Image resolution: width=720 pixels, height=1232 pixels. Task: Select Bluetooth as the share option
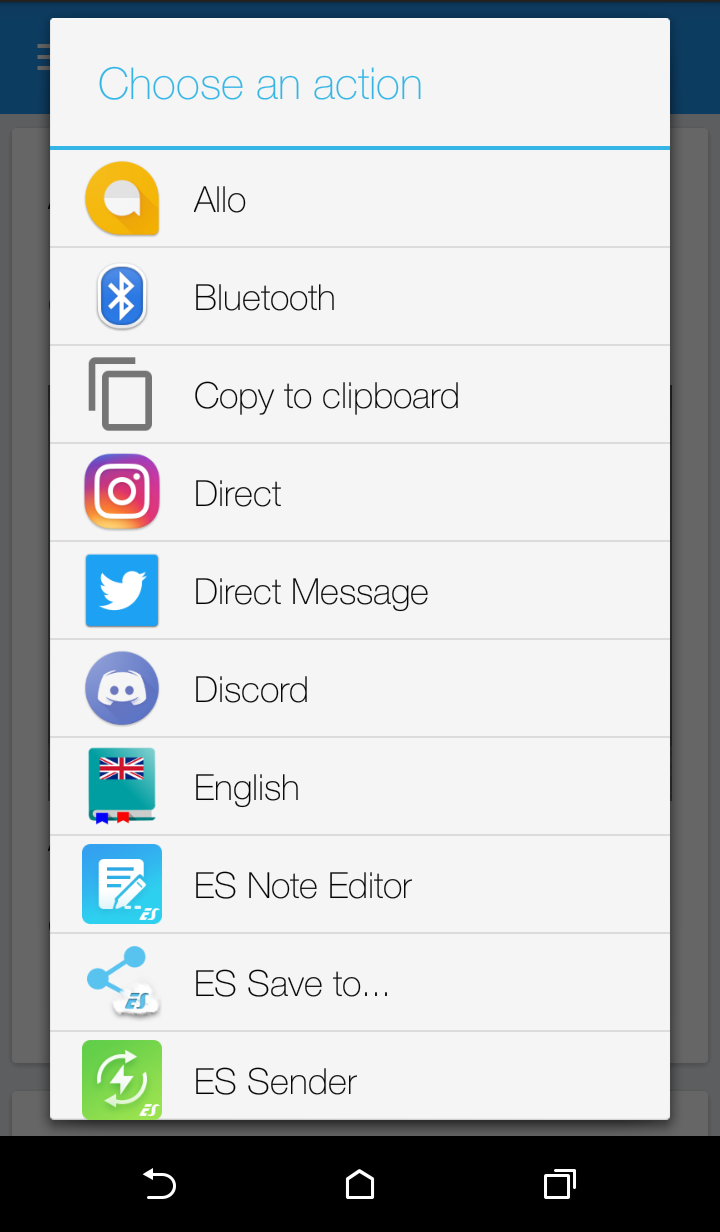360,297
